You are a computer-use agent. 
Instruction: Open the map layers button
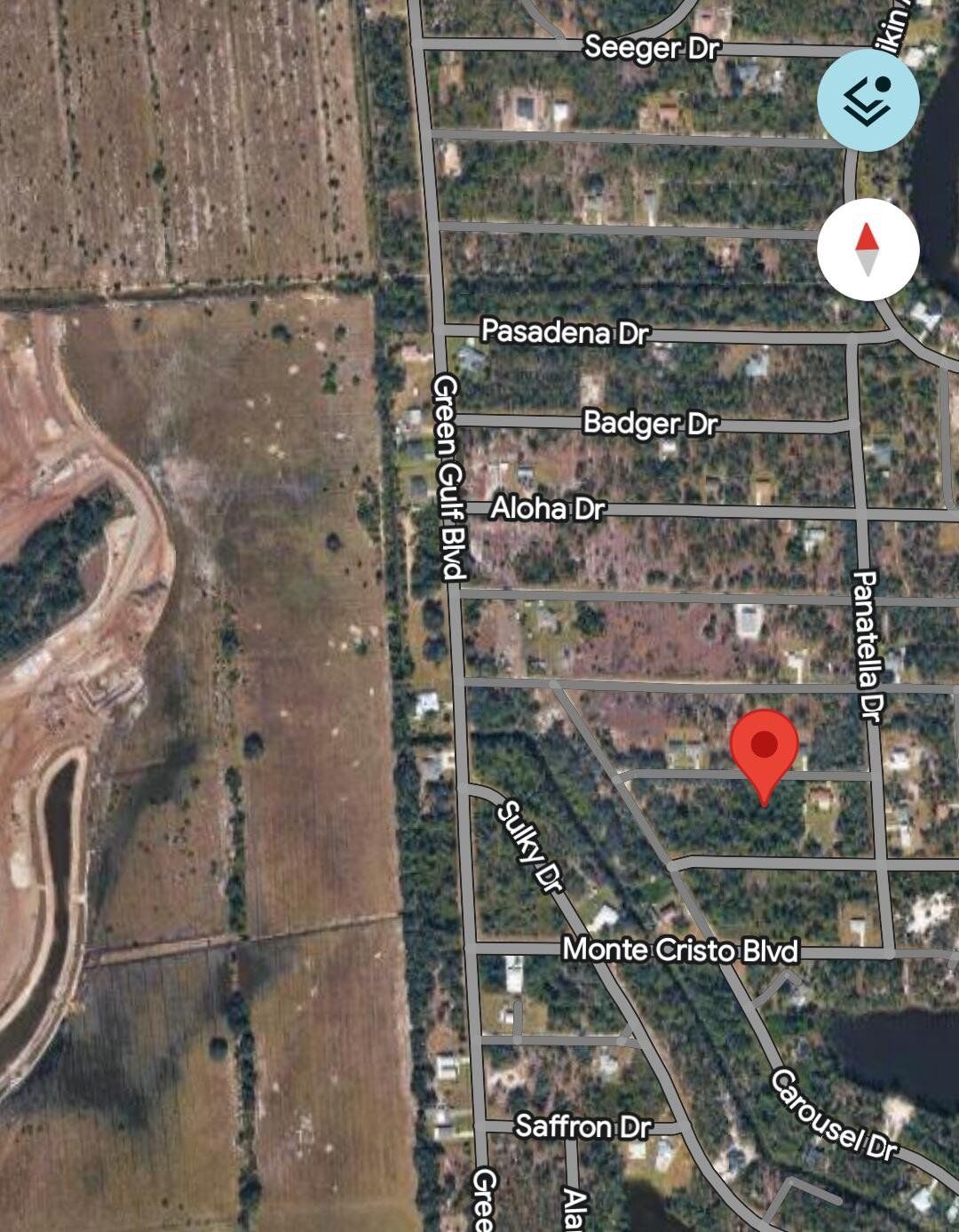868,102
